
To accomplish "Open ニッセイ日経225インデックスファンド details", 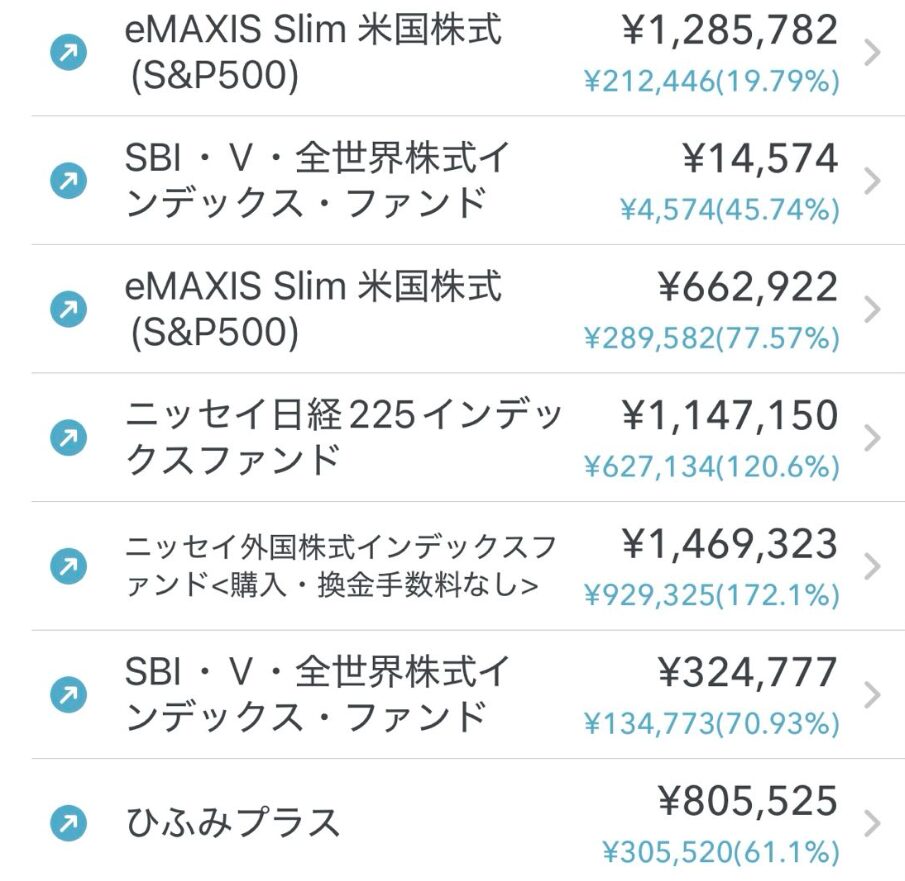I will [x=450, y=437].
